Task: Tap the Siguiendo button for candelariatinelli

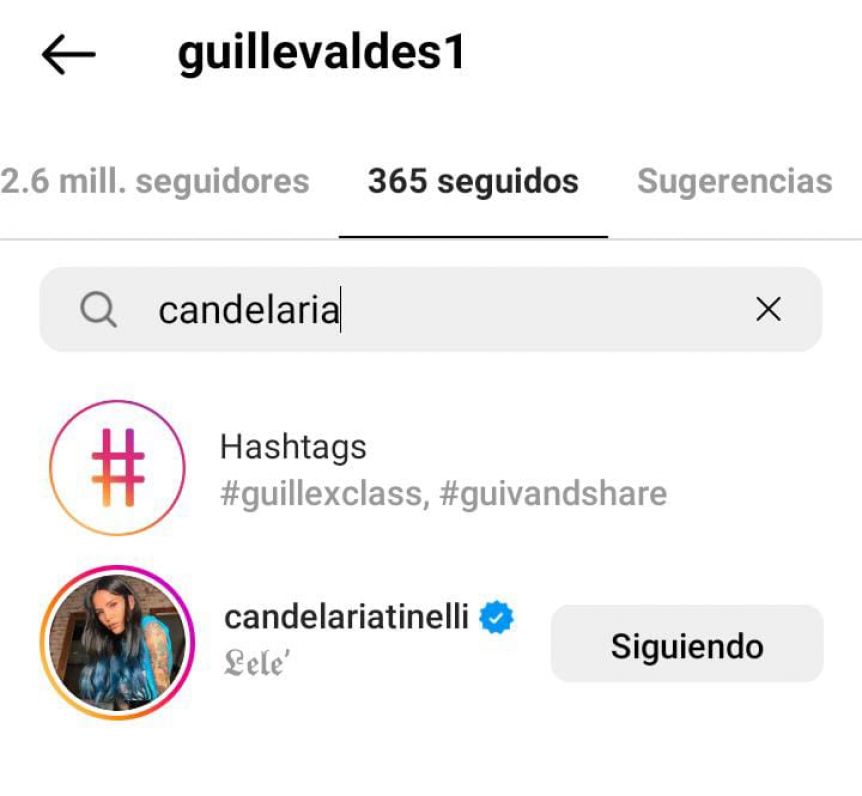Action: click(687, 644)
